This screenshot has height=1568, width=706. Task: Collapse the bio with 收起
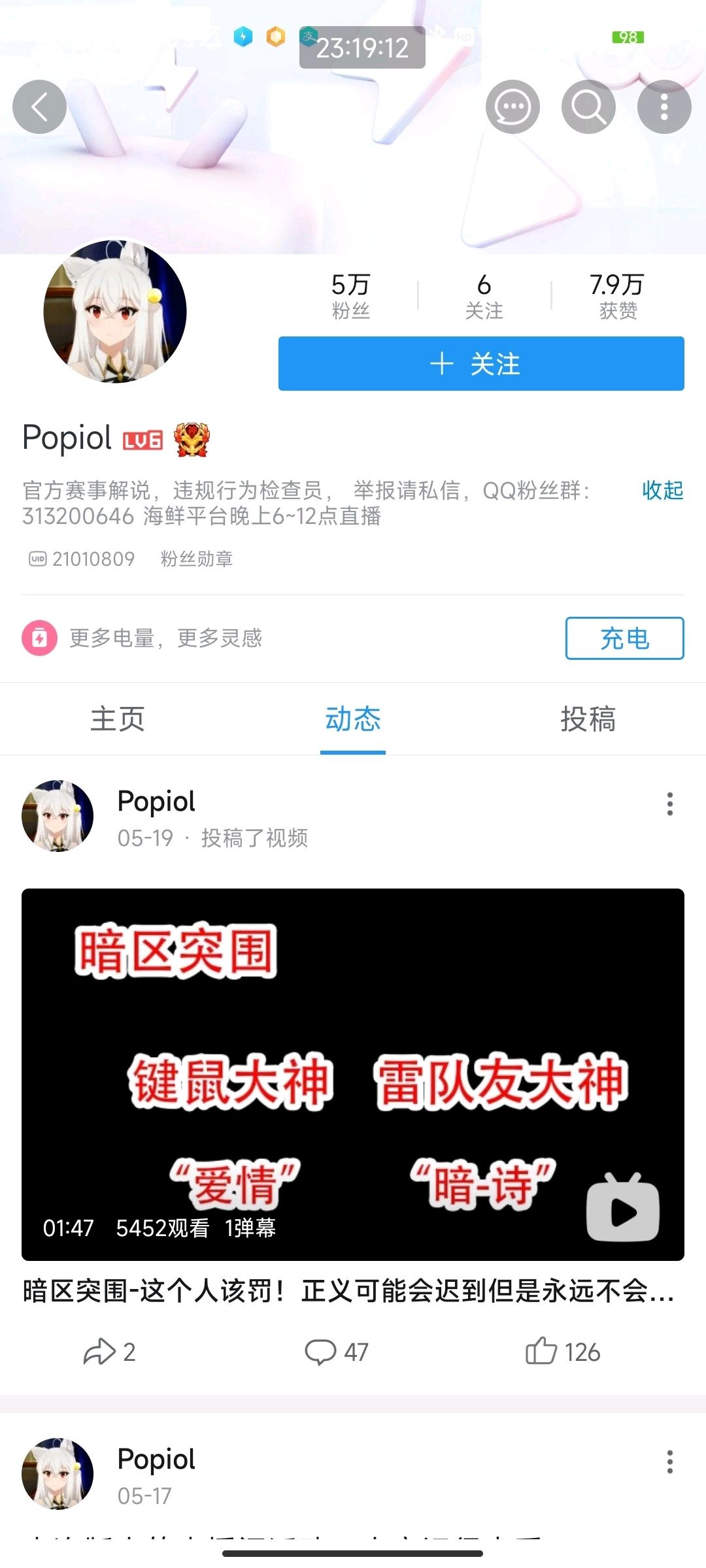coord(663,491)
